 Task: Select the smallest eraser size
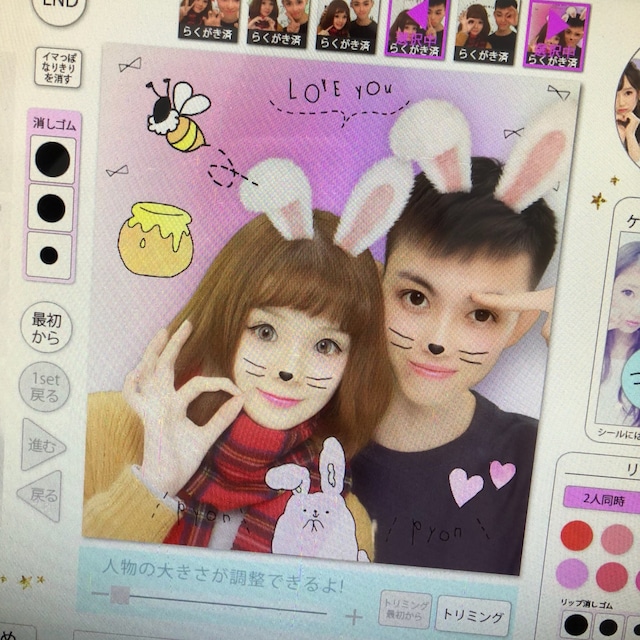49,254
